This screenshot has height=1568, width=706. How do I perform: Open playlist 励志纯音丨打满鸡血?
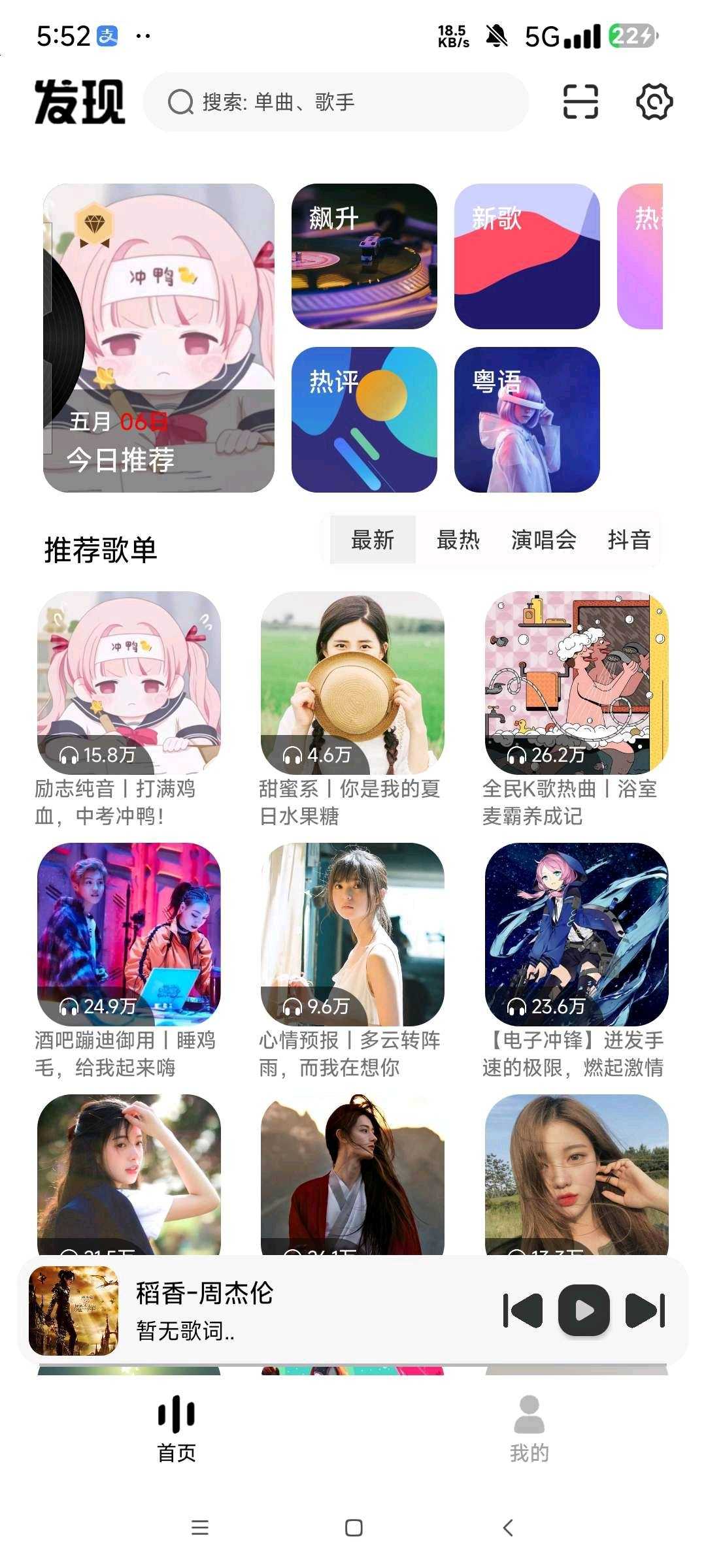129,683
